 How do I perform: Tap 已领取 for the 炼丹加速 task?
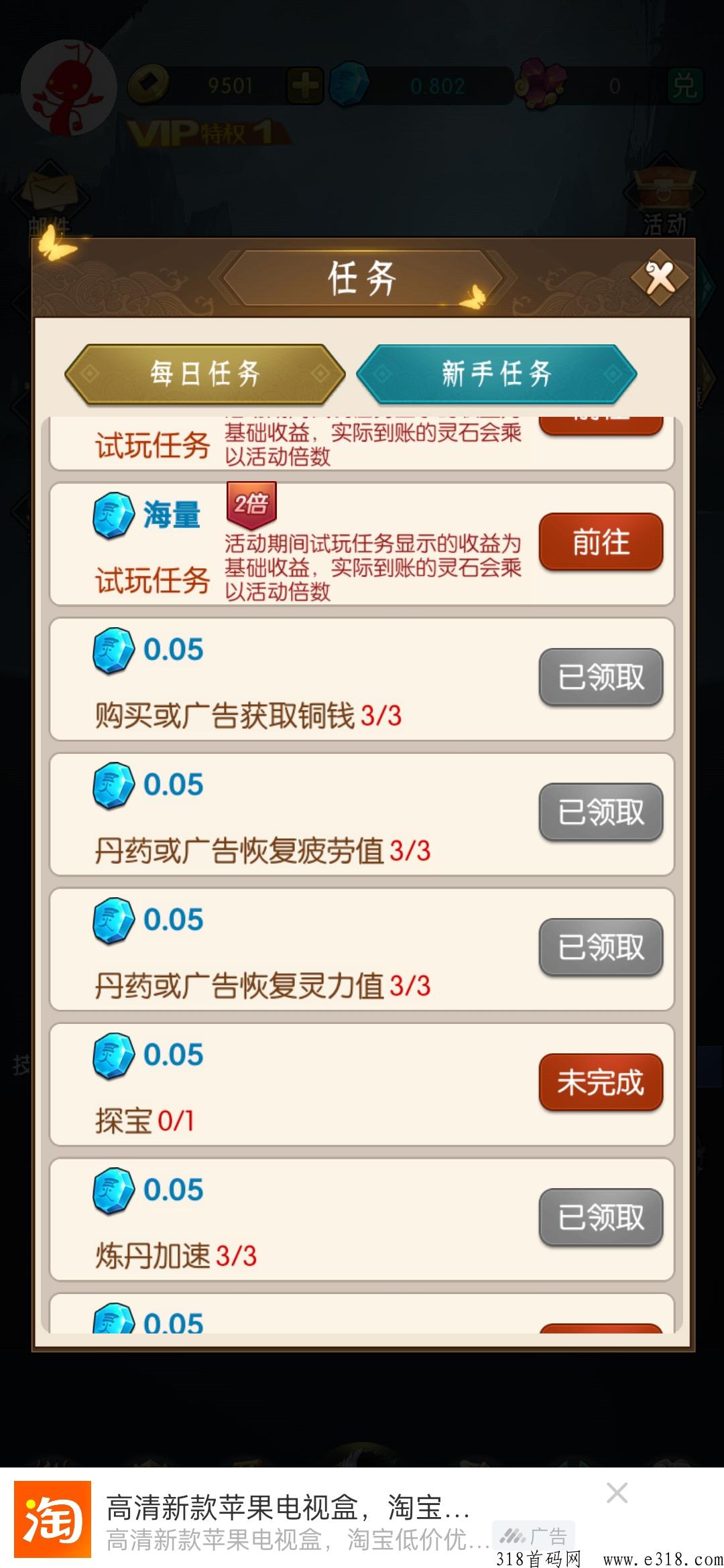pos(601,1216)
